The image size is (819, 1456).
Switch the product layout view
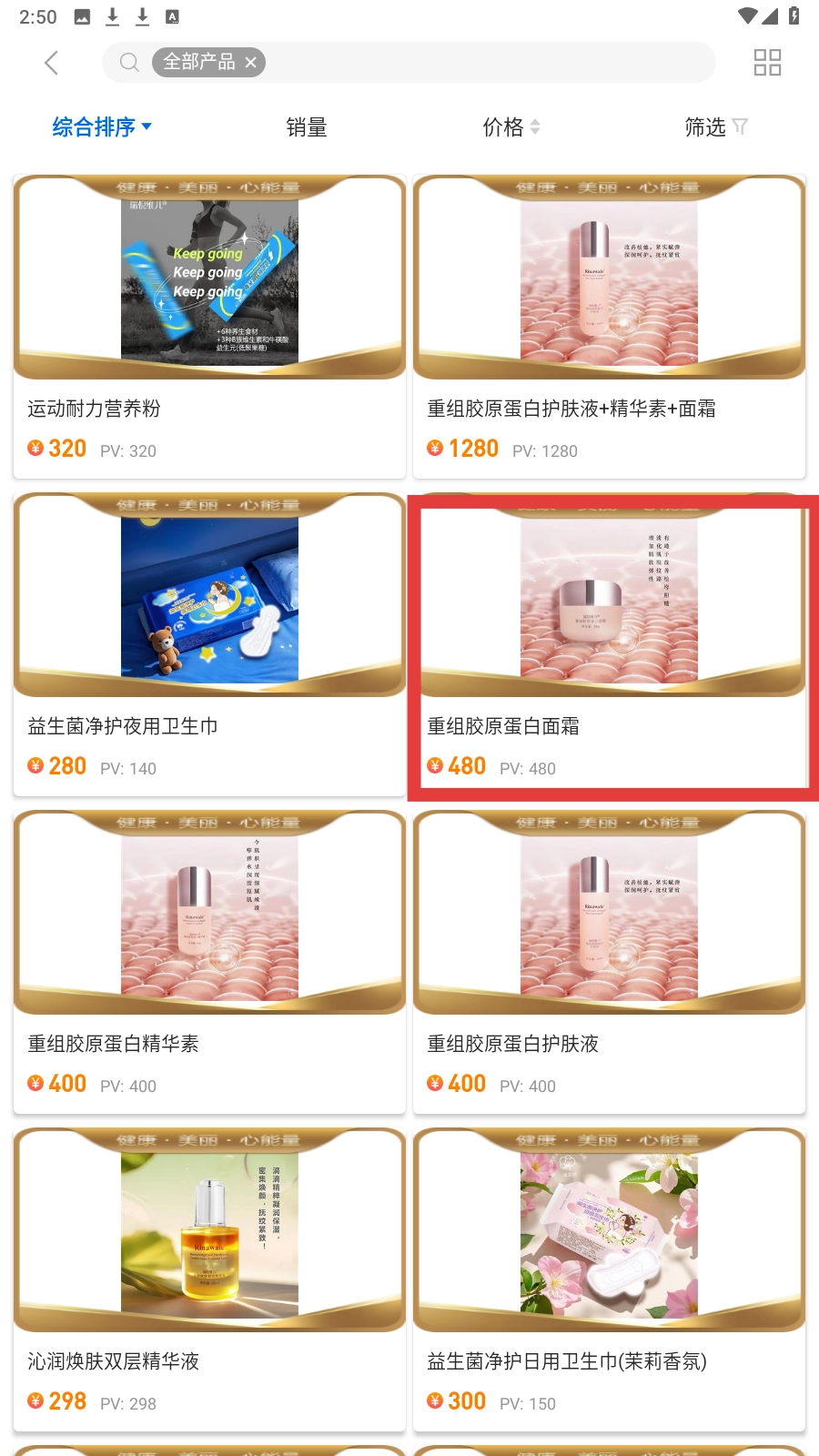(x=767, y=63)
